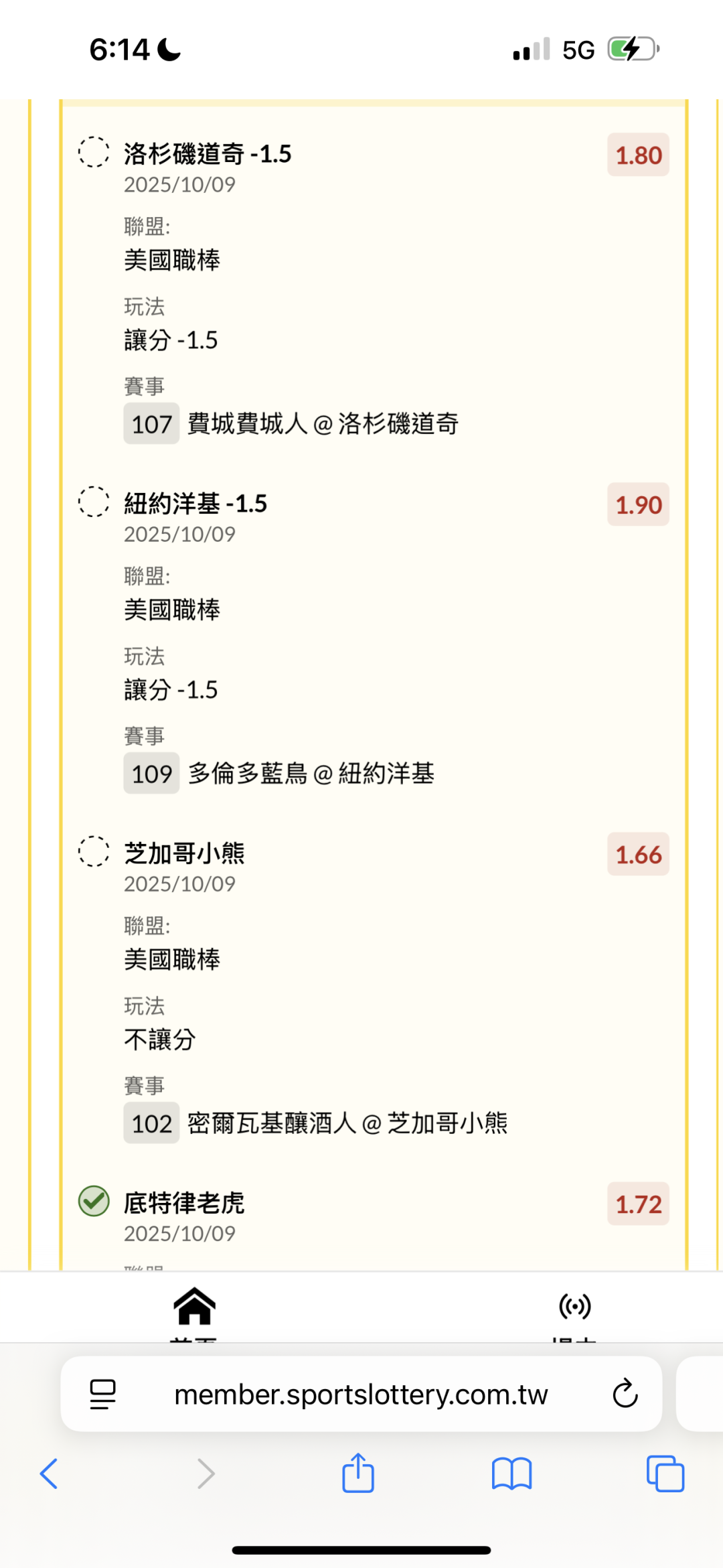723x1568 pixels.
Task: Go to the home tab with house icon
Action: tap(194, 1309)
